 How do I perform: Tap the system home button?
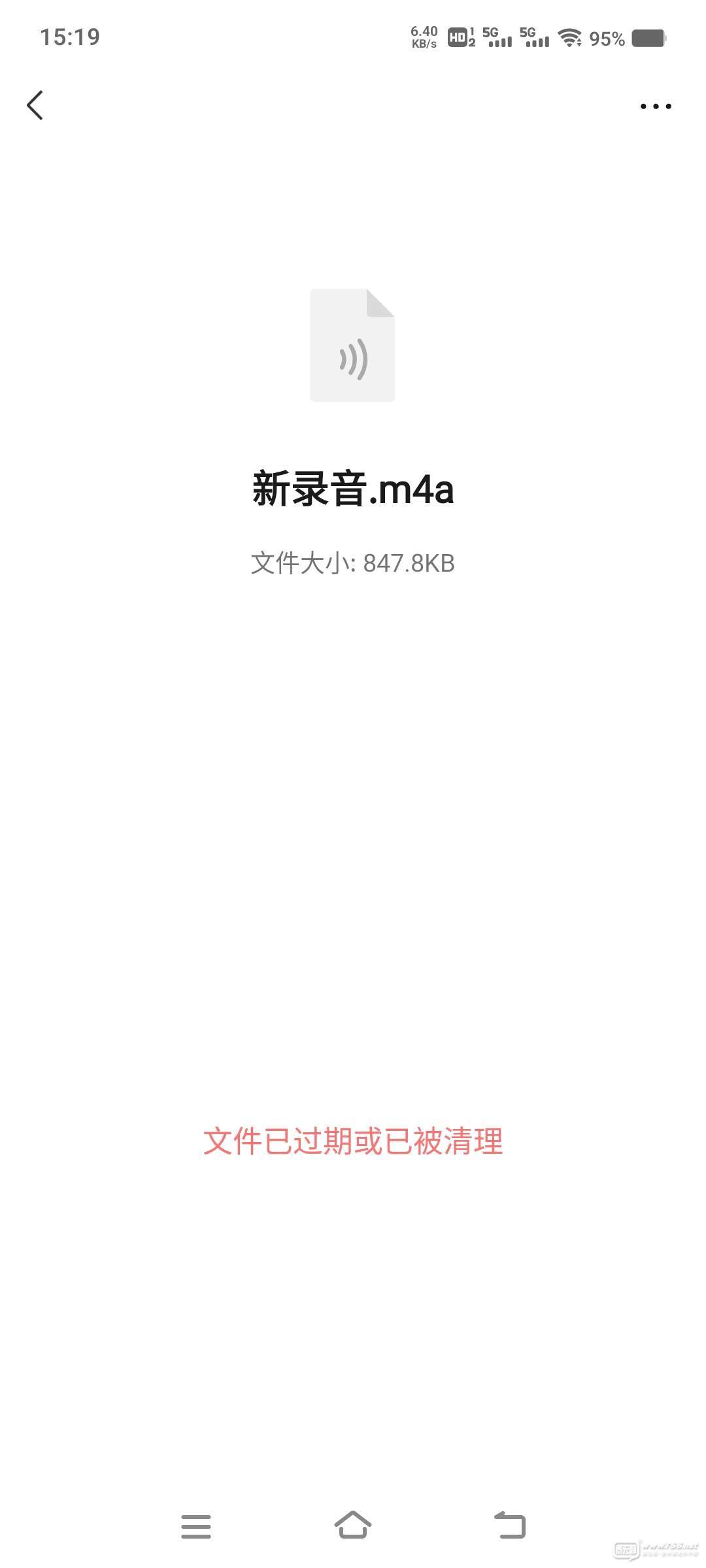coord(353,1526)
